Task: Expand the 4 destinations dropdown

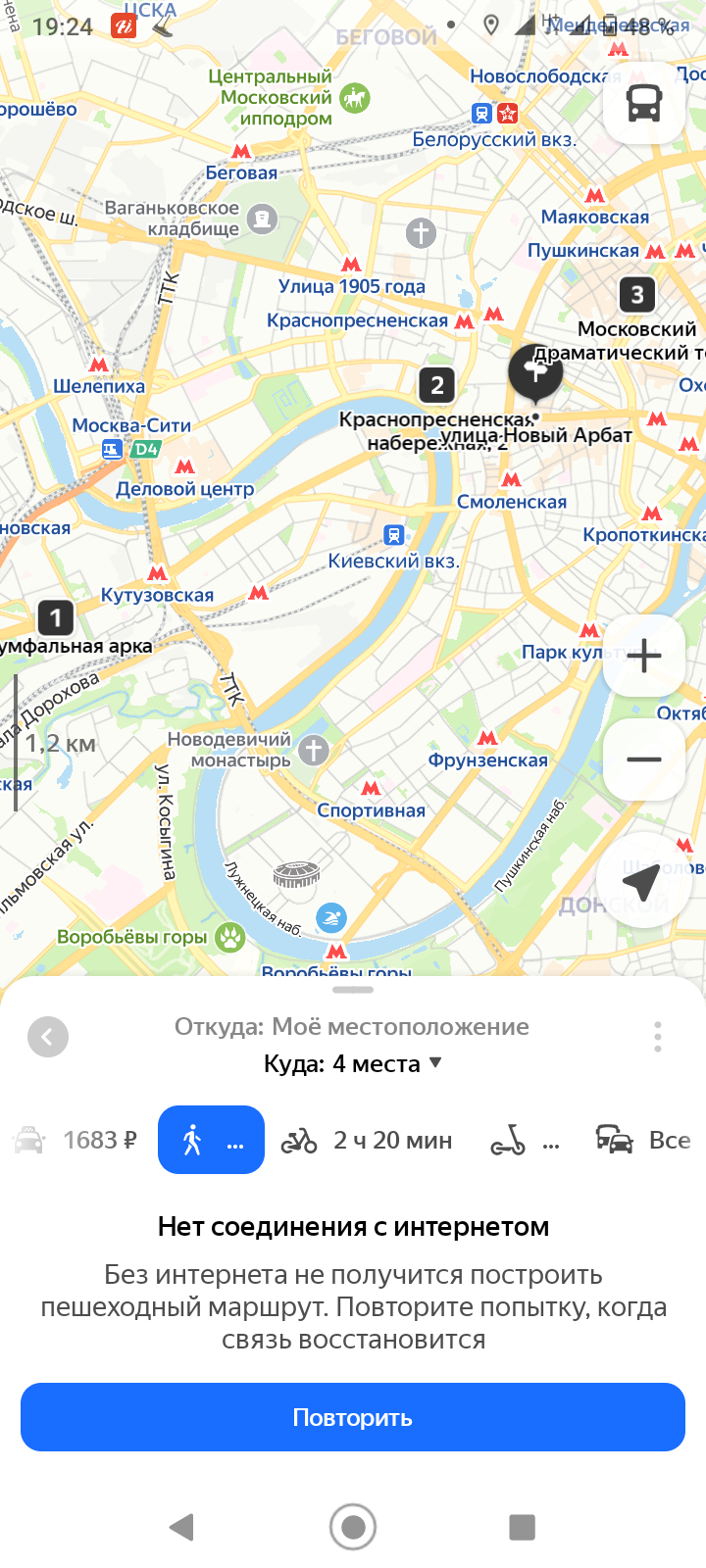Action: click(x=353, y=1064)
